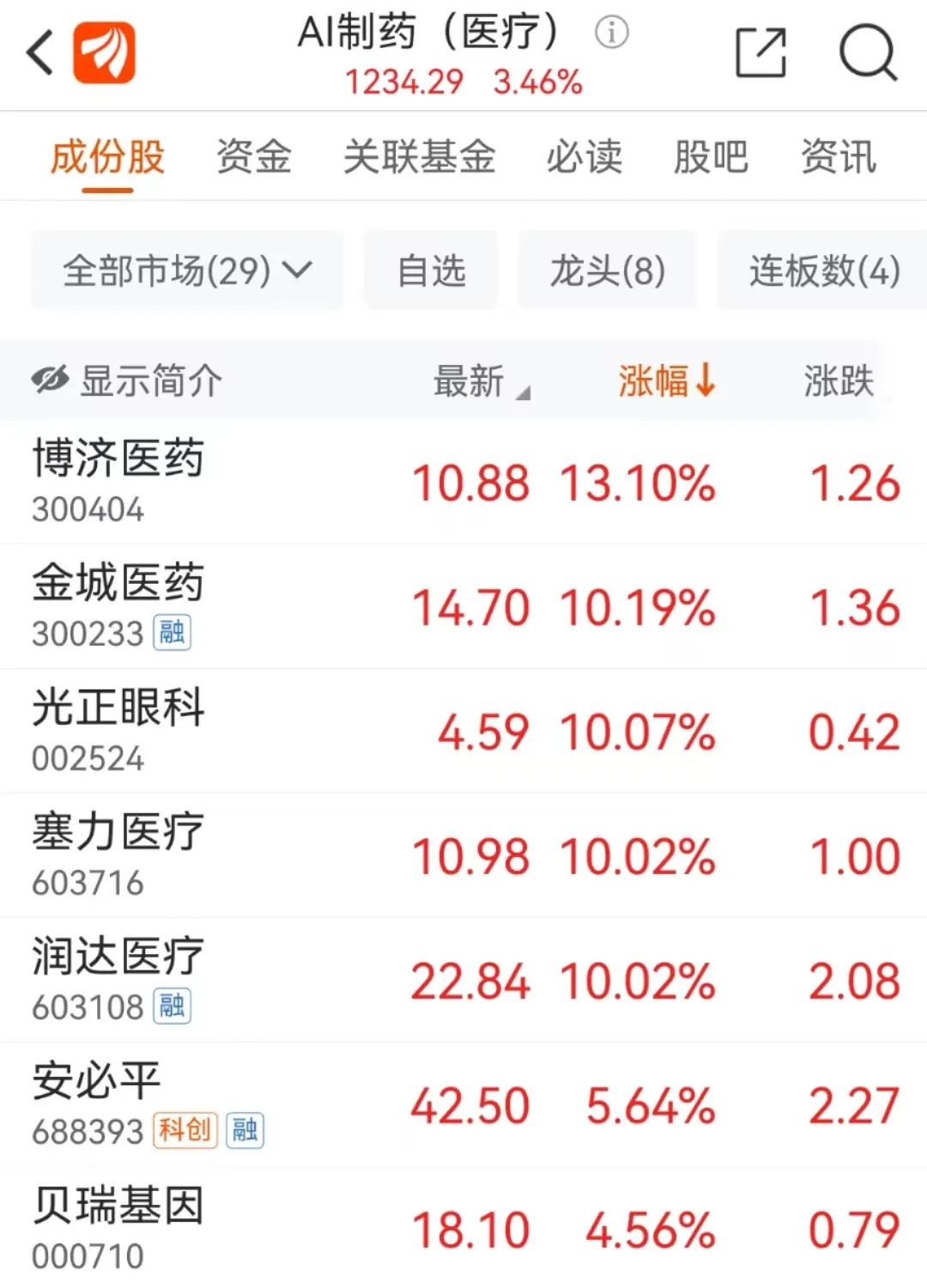Screen dimensions: 927x1288
Task: View details for 光正眼科 002524
Action: pyautogui.click(x=118, y=729)
